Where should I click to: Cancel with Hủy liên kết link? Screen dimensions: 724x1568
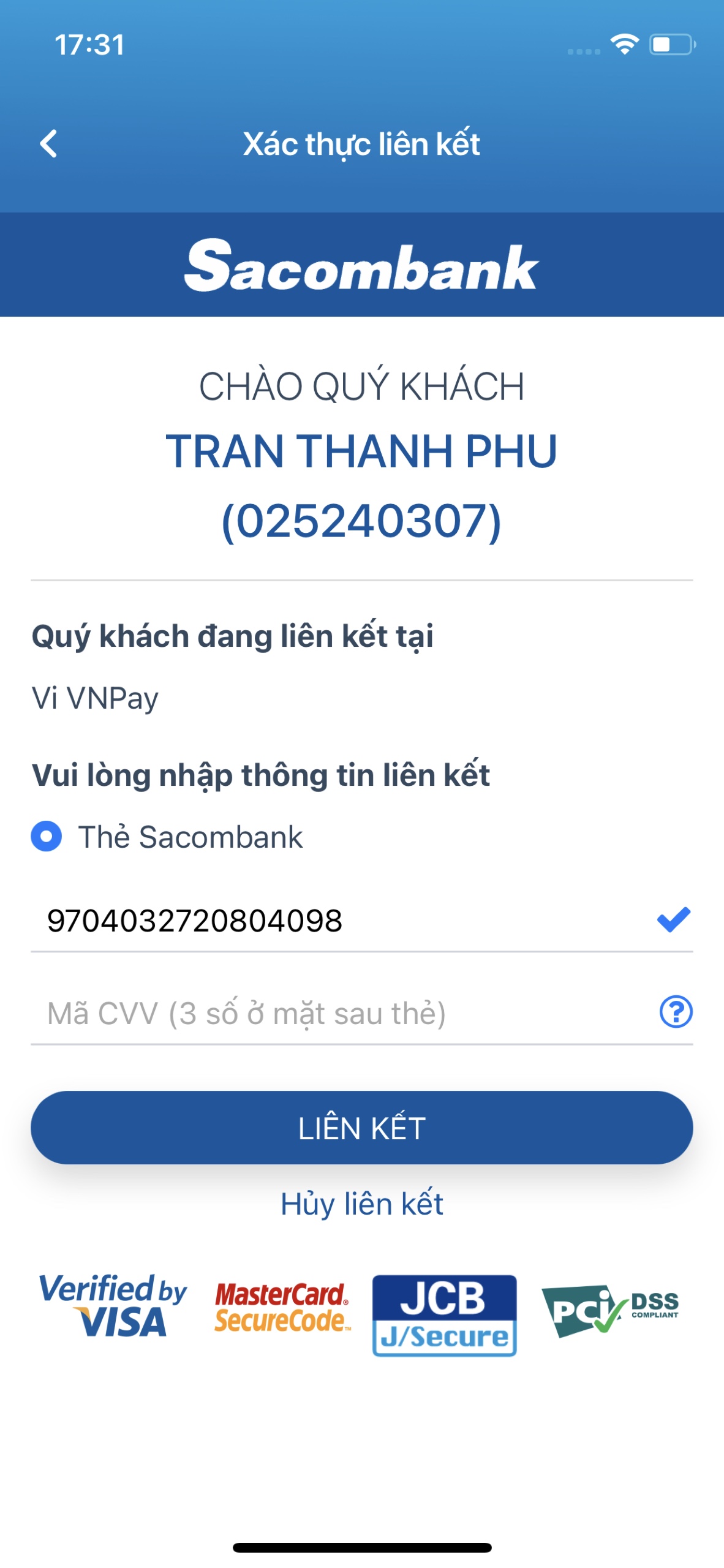pyautogui.click(x=361, y=1204)
